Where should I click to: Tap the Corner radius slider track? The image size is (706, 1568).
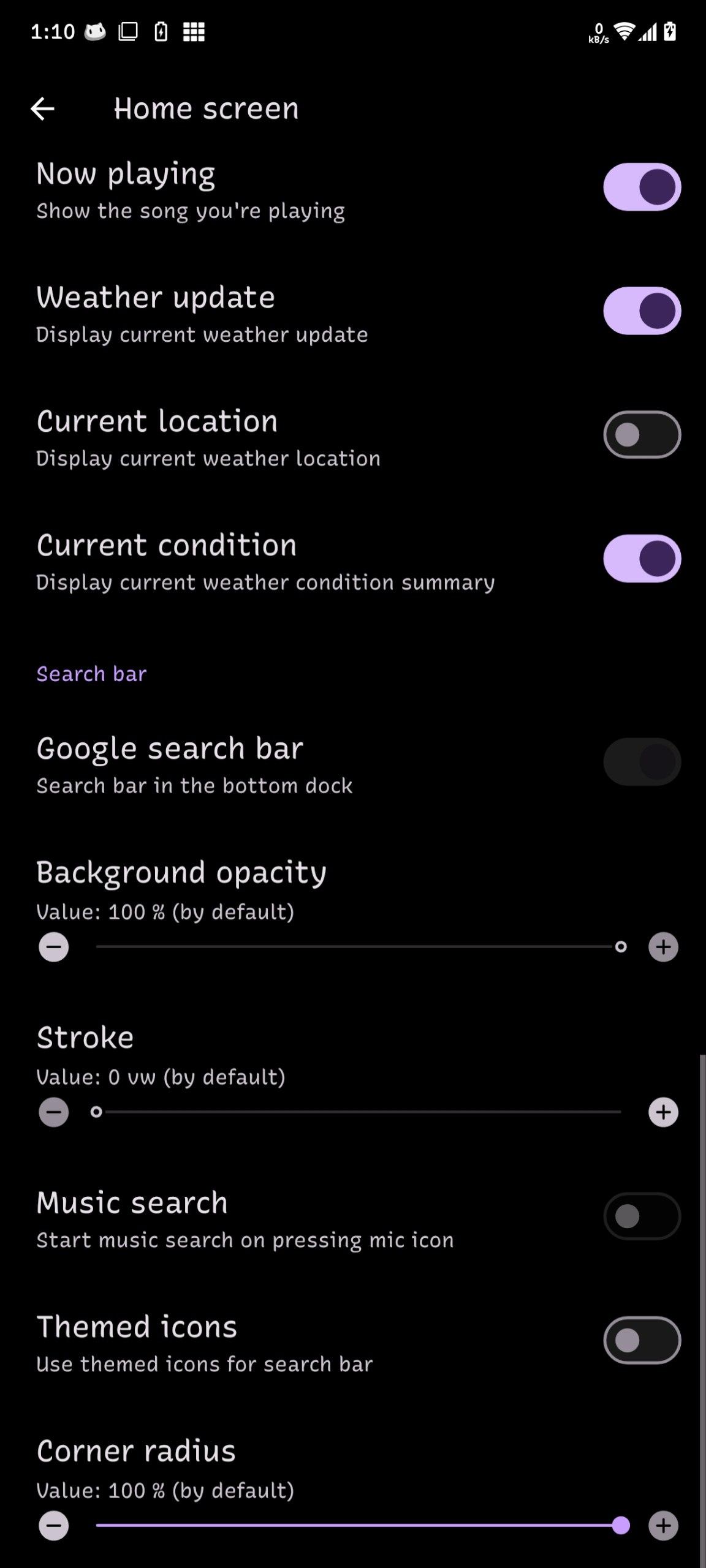tap(359, 1525)
